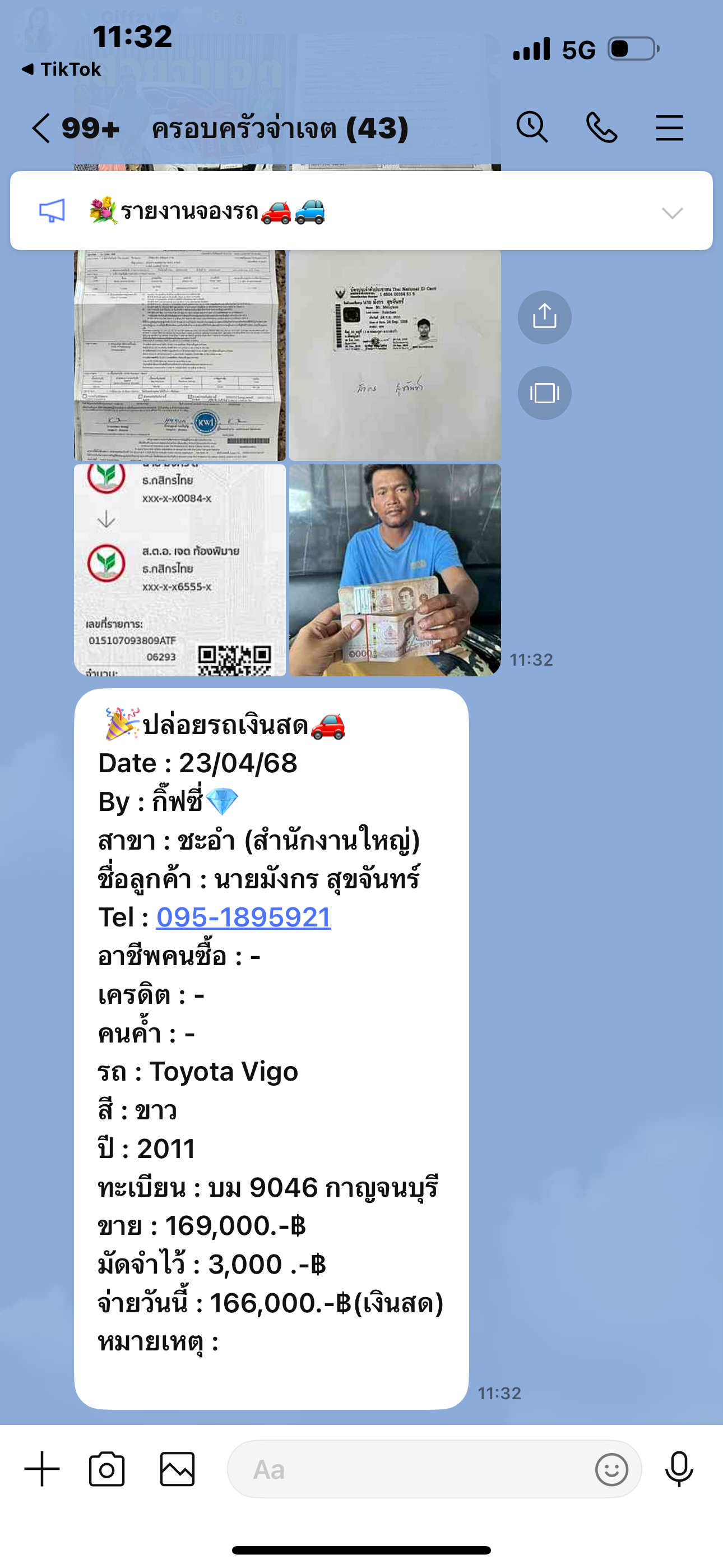Open the plus attachments menu
The image size is (723, 1568).
[x=42, y=1469]
